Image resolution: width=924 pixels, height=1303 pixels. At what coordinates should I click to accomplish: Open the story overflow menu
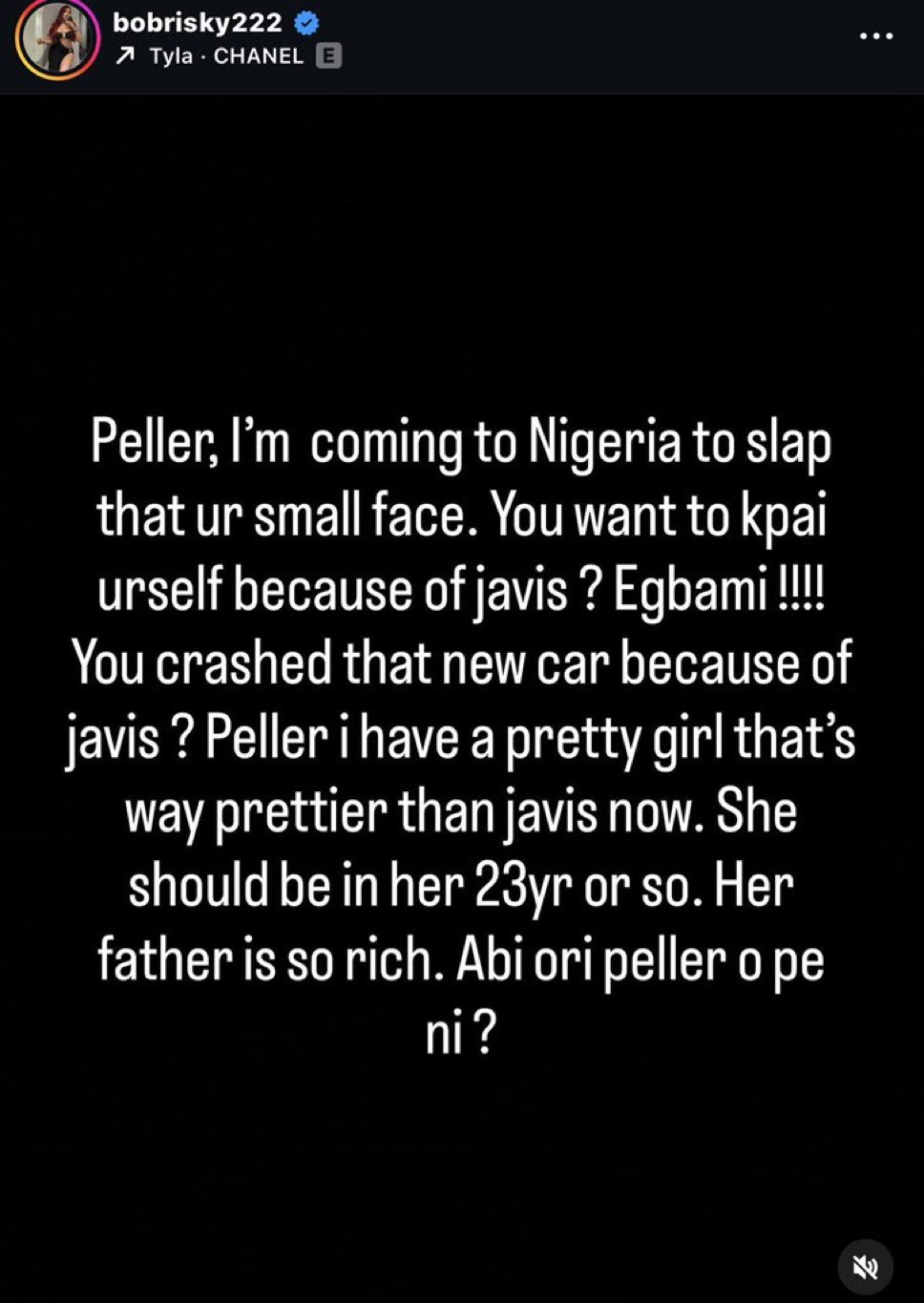(875, 36)
